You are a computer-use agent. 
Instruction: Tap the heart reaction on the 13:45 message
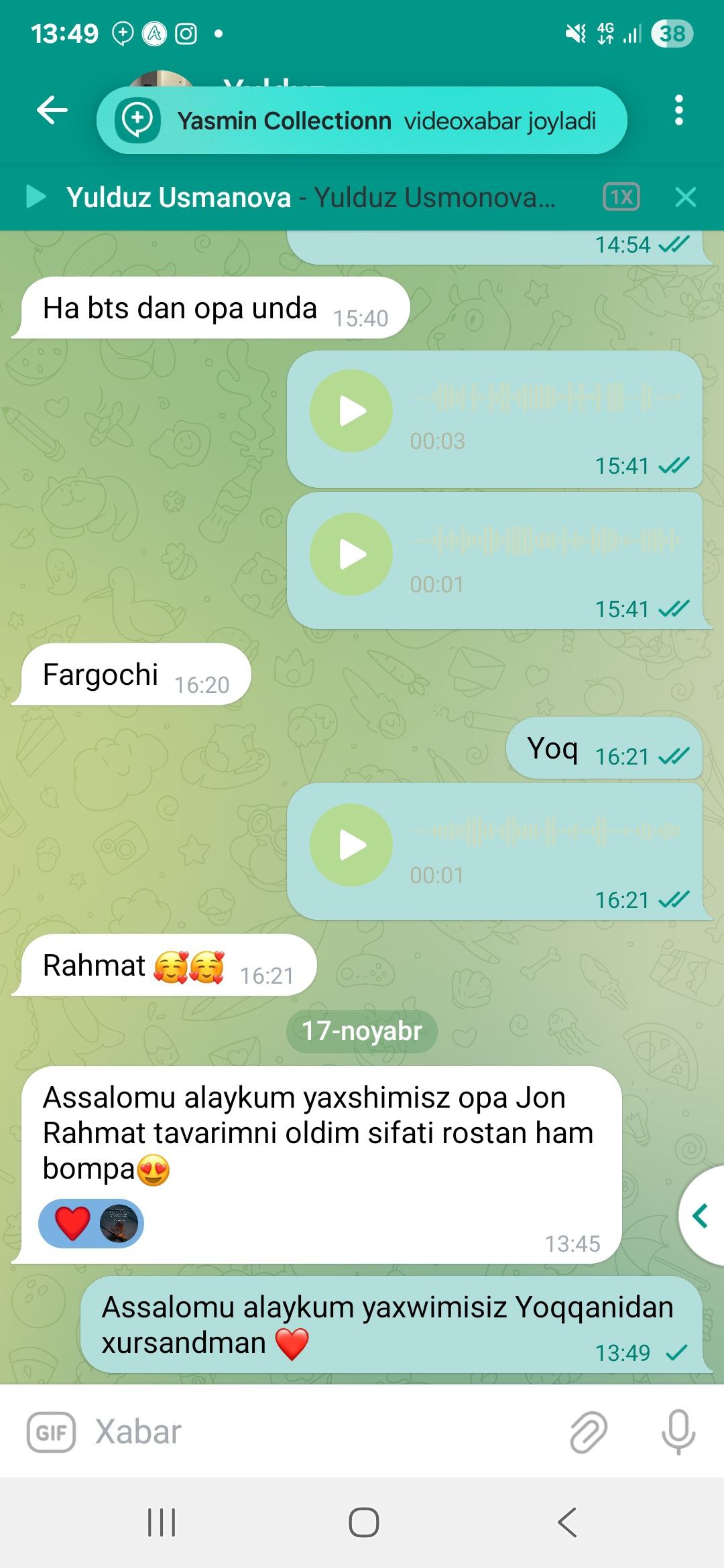tap(72, 1223)
